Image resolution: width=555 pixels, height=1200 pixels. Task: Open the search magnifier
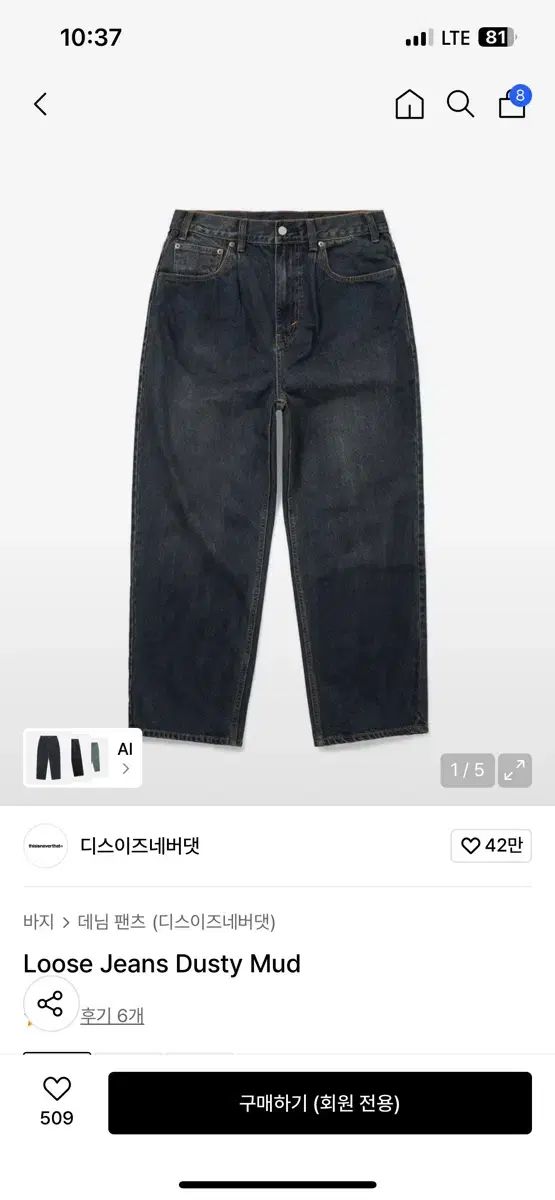[460, 104]
